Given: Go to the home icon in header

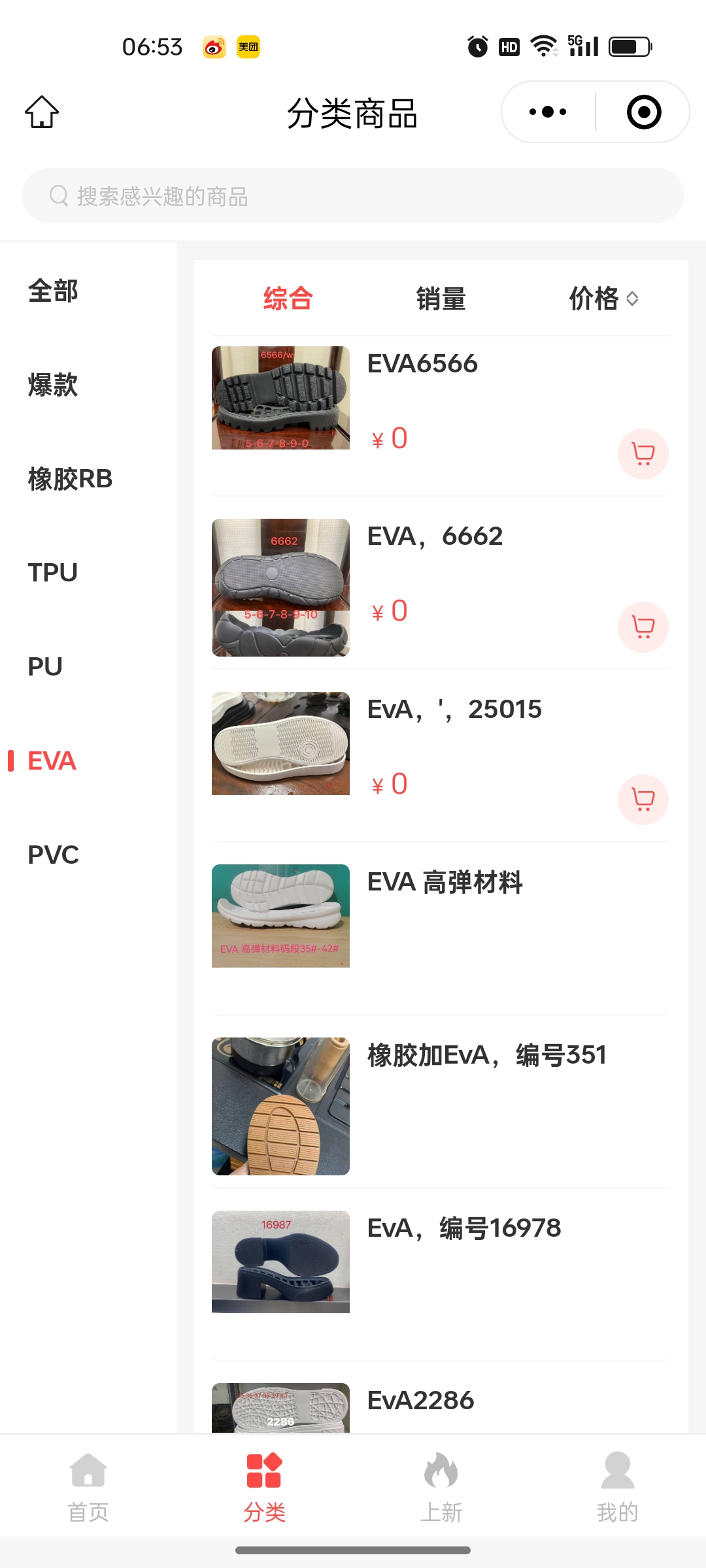Looking at the screenshot, I should pos(42,112).
